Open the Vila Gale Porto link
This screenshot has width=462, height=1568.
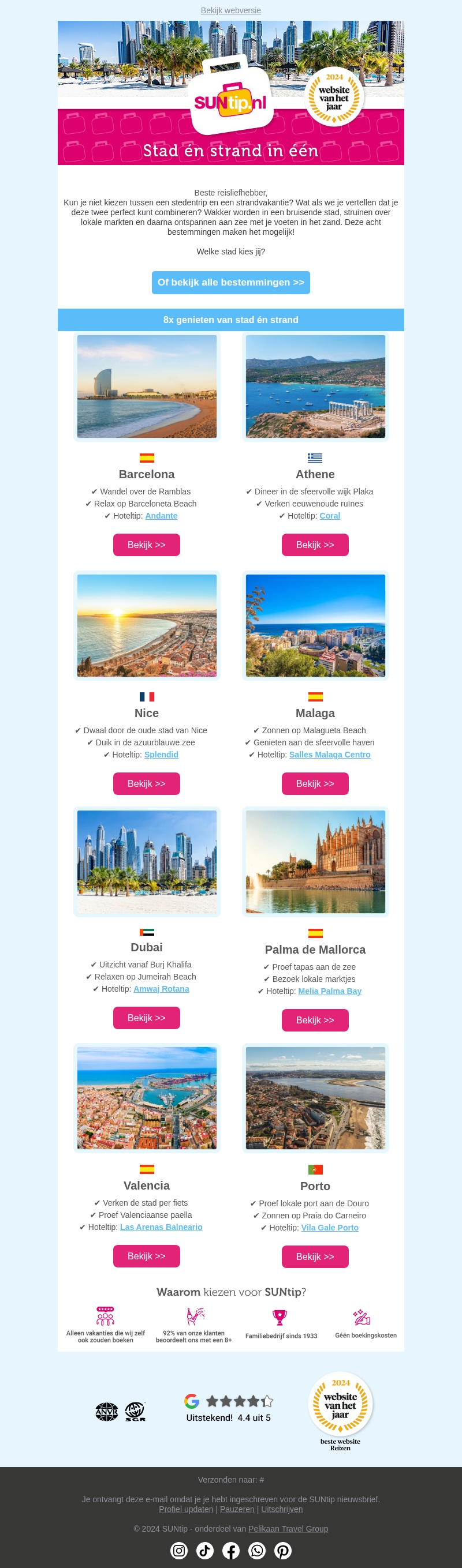(x=329, y=1228)
